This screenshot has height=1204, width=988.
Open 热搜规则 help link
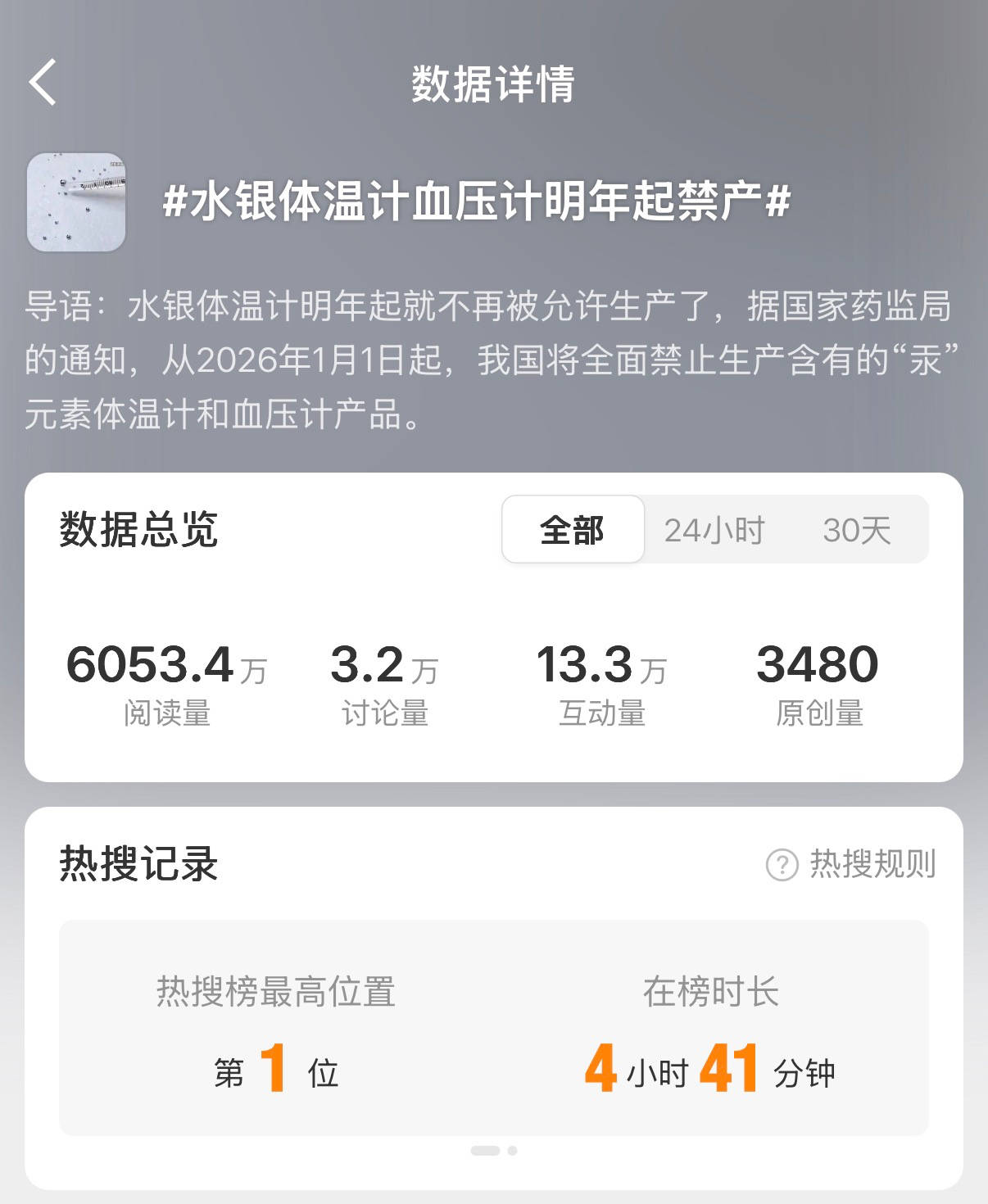click(x=852, y=864)
